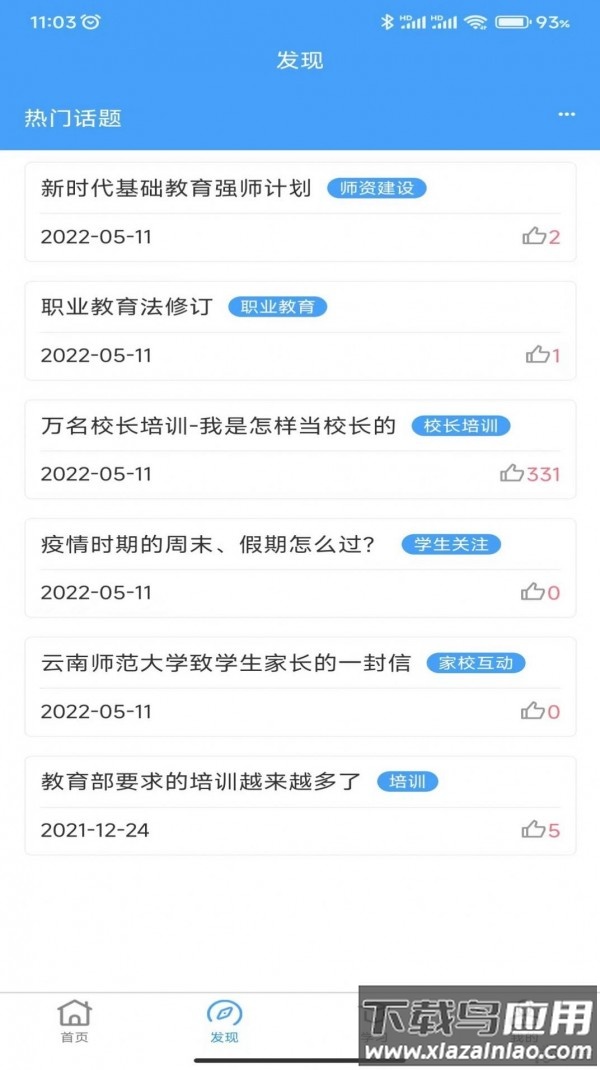Open 万名校长培训-我是怎样当校长的 topic
The width and height of the screenshot is (600, 1070).
[218, 426]
